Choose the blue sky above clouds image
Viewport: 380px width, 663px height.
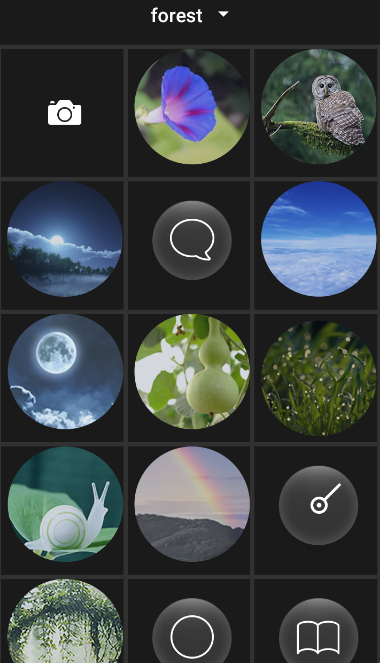click(x=318, y=239)
